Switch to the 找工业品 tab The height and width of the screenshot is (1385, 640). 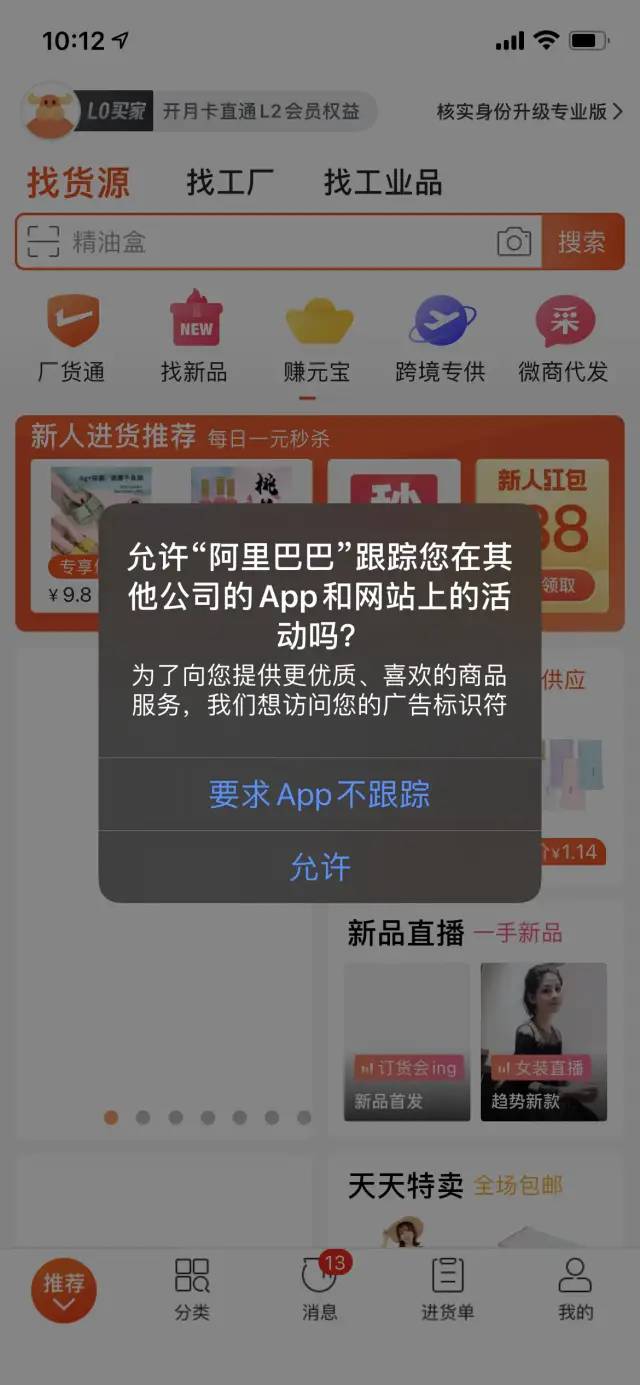[x=382, y=183]
